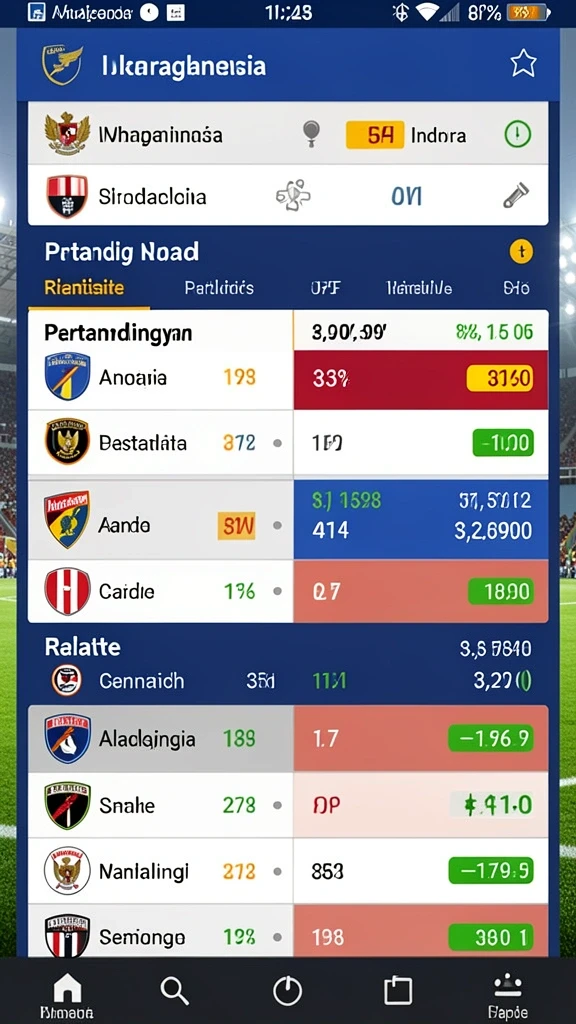The image size is (576, 1024).
Task: Select the -196.9 button for Aladajngia
Action: tap(490, 739)
